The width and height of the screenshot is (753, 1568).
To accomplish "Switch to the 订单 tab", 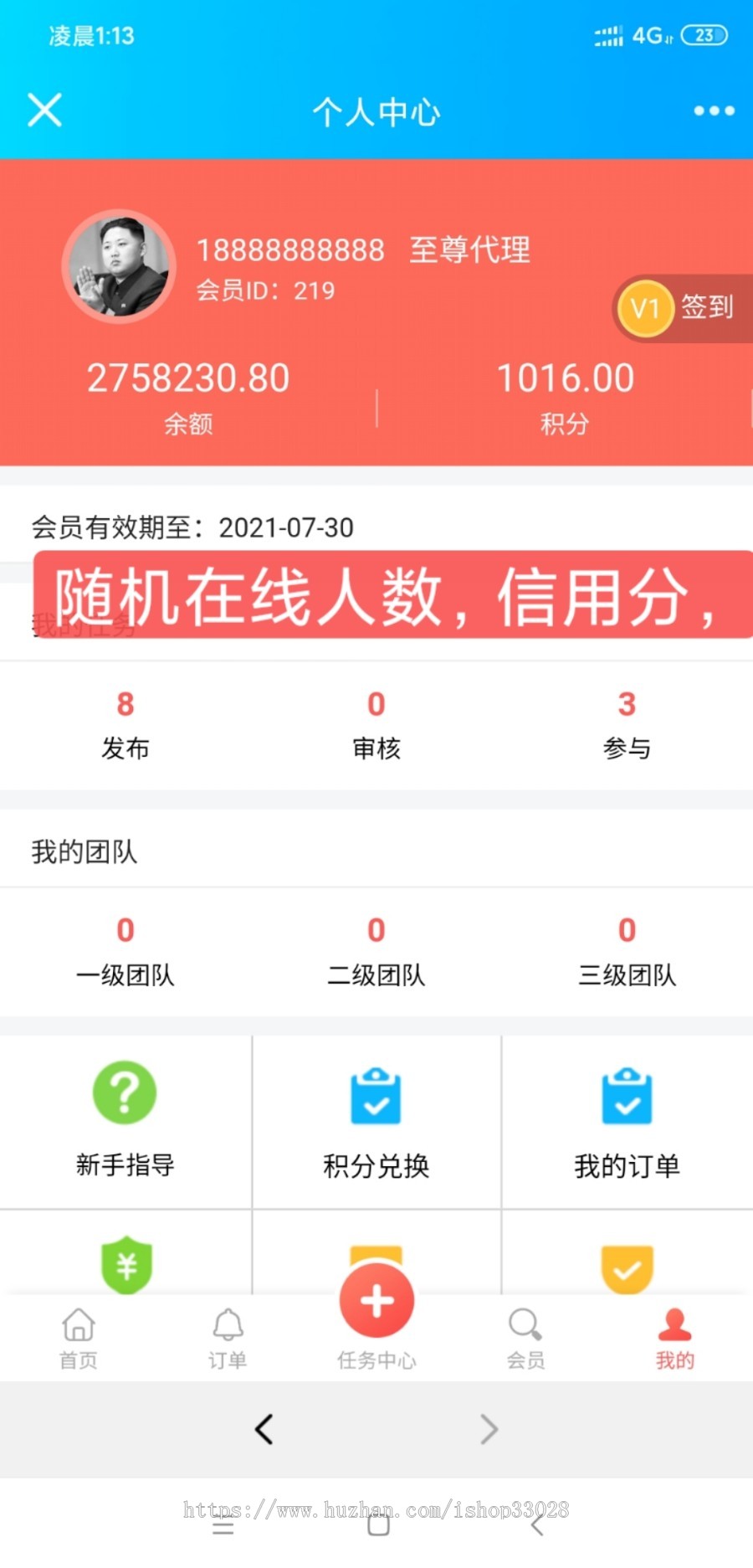I will click(228, 1338).
